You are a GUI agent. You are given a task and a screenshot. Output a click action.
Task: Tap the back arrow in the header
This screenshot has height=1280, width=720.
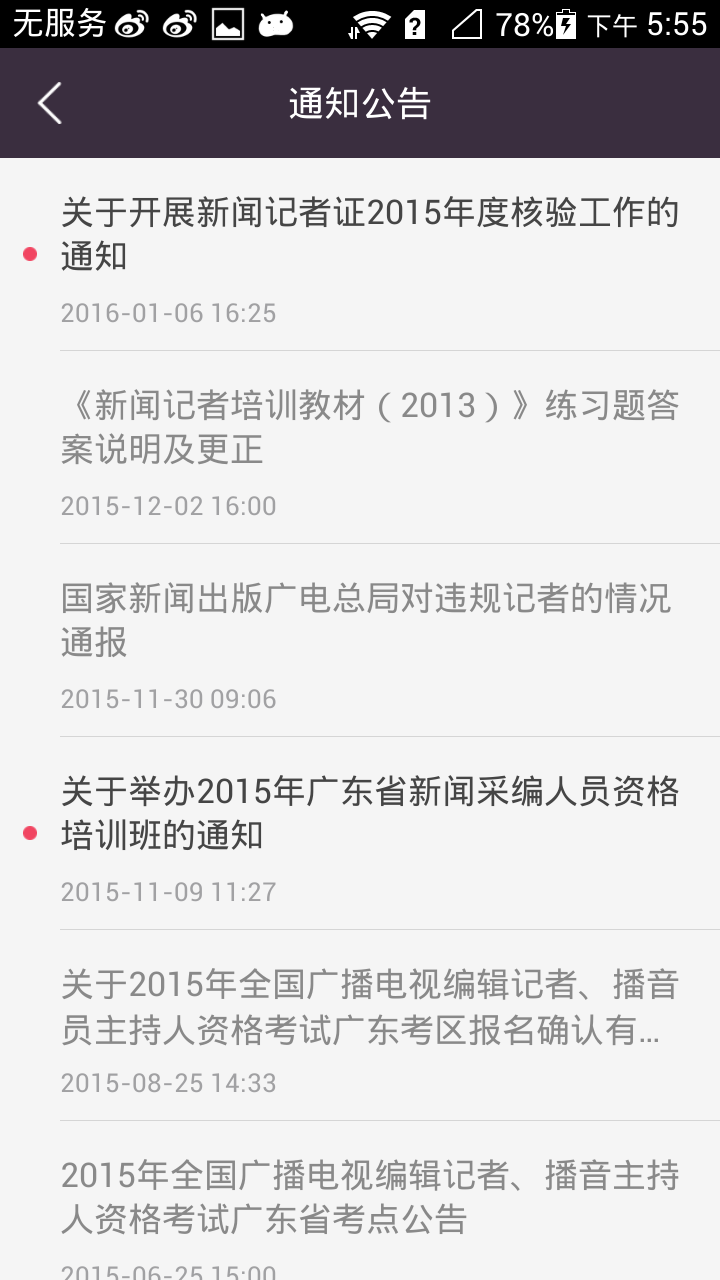coord(50,103)
